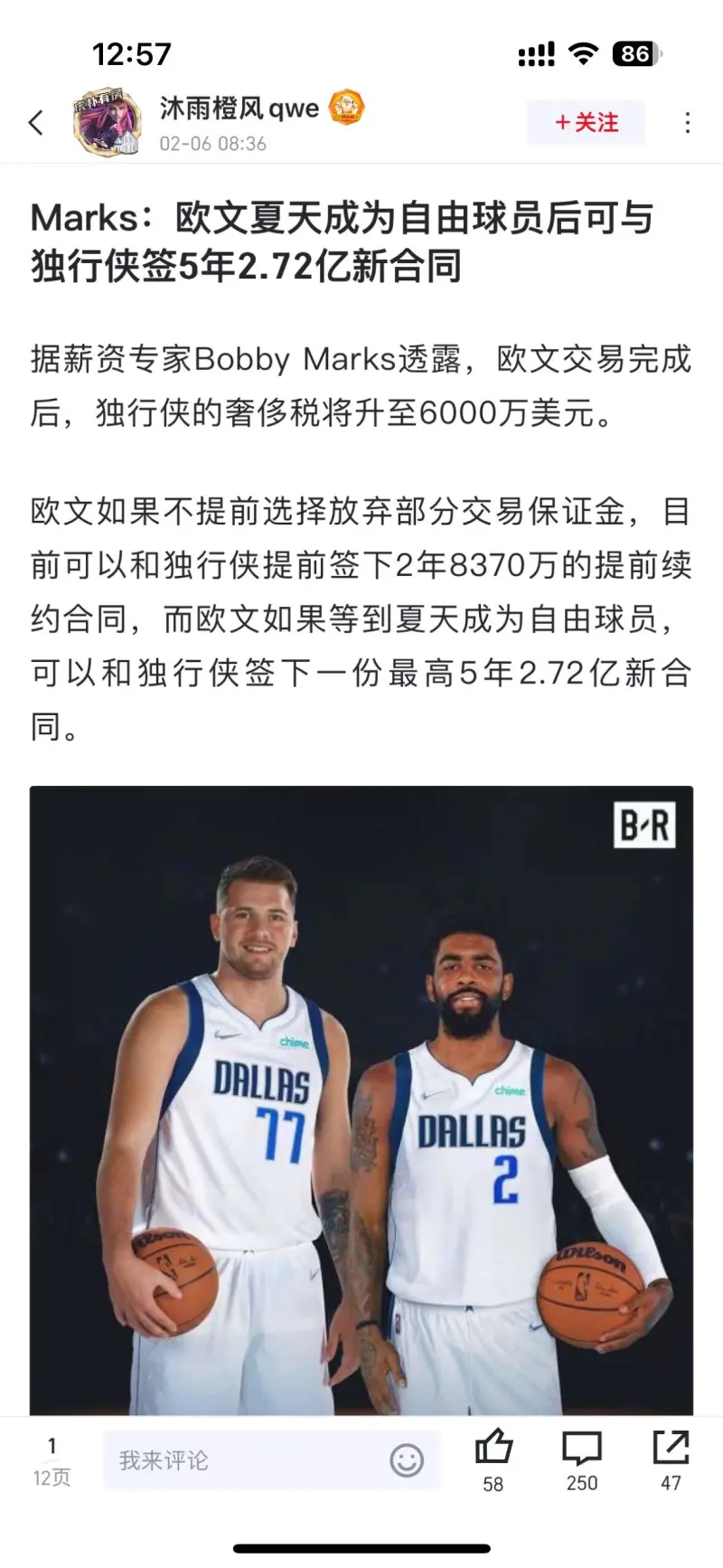
Task: Like this post with thumbs-up
Action: (493, 1450)
